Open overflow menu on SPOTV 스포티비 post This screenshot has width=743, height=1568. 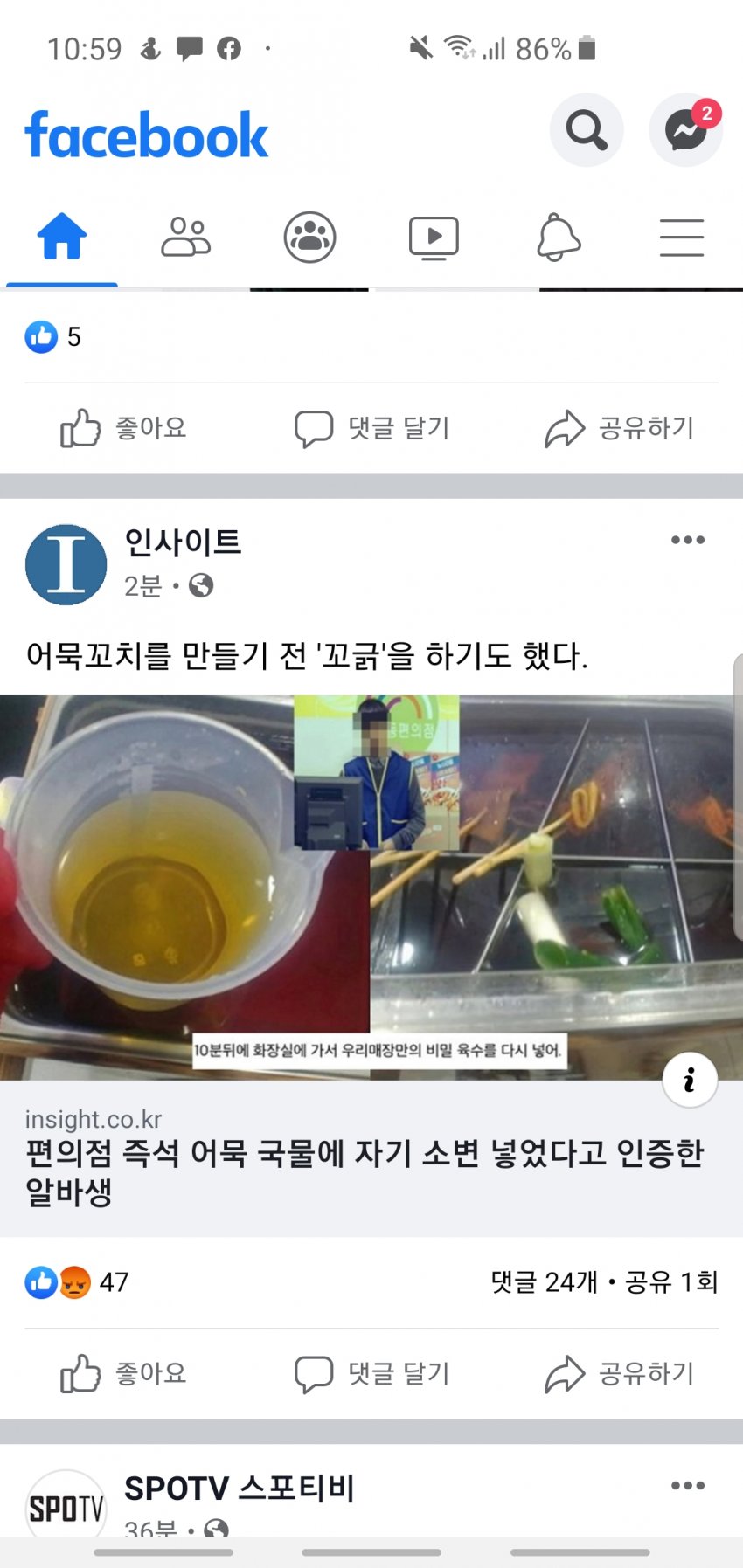coord(687,1485)
